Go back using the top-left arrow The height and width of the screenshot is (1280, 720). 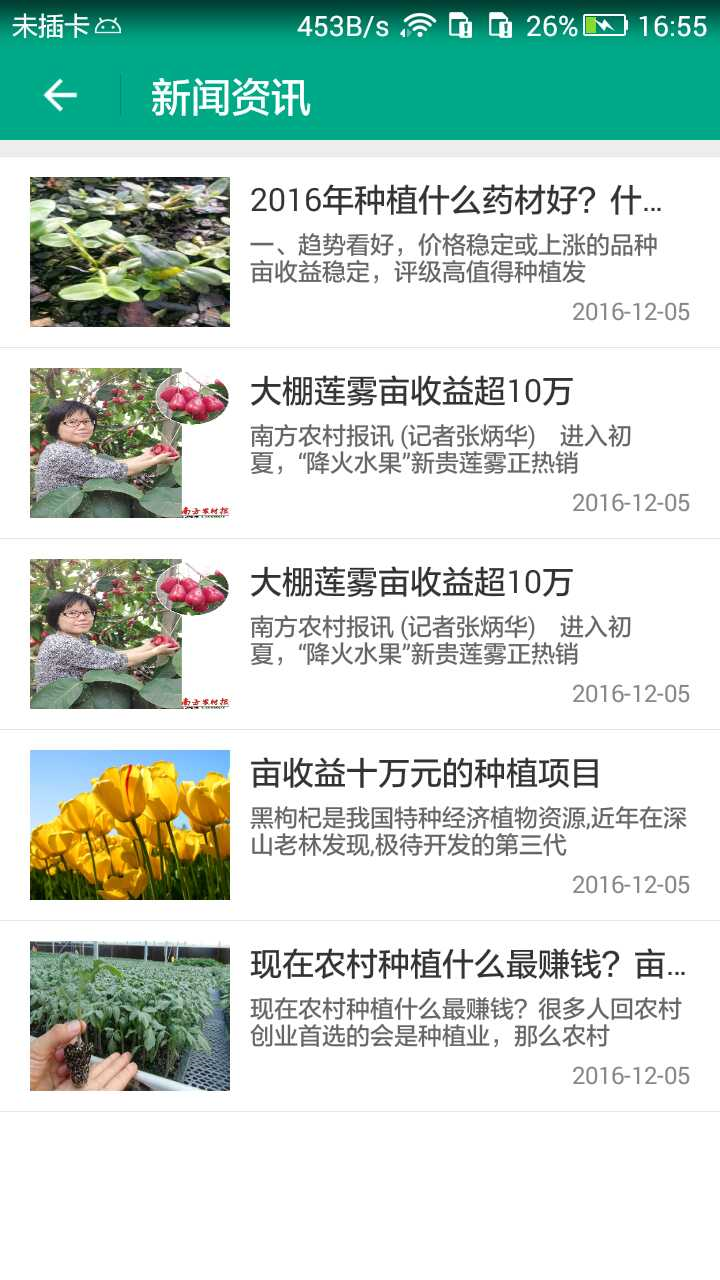point(60,96)
